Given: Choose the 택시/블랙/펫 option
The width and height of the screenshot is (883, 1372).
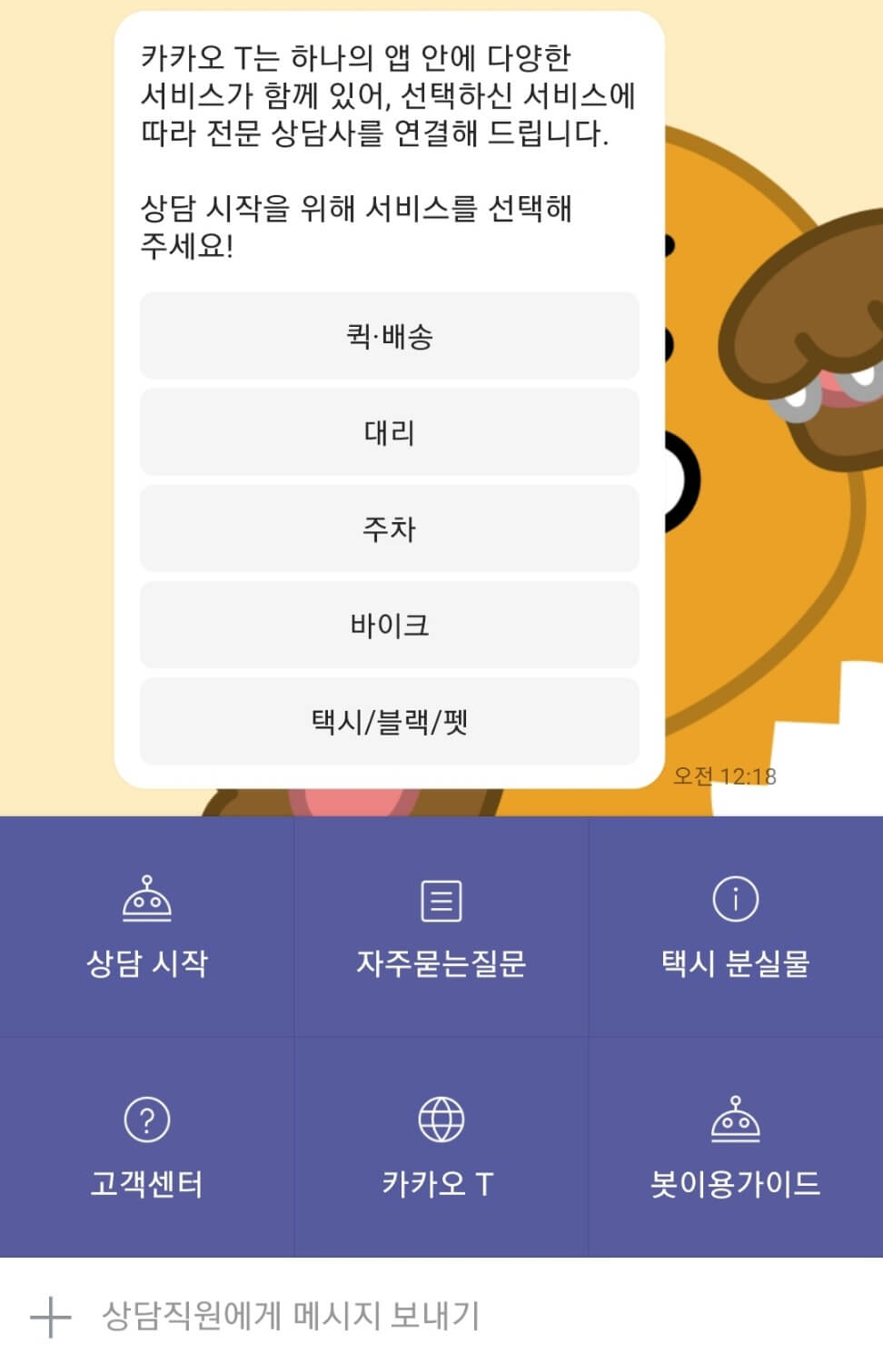Looking at the screenshot, I should click(389, 722).
